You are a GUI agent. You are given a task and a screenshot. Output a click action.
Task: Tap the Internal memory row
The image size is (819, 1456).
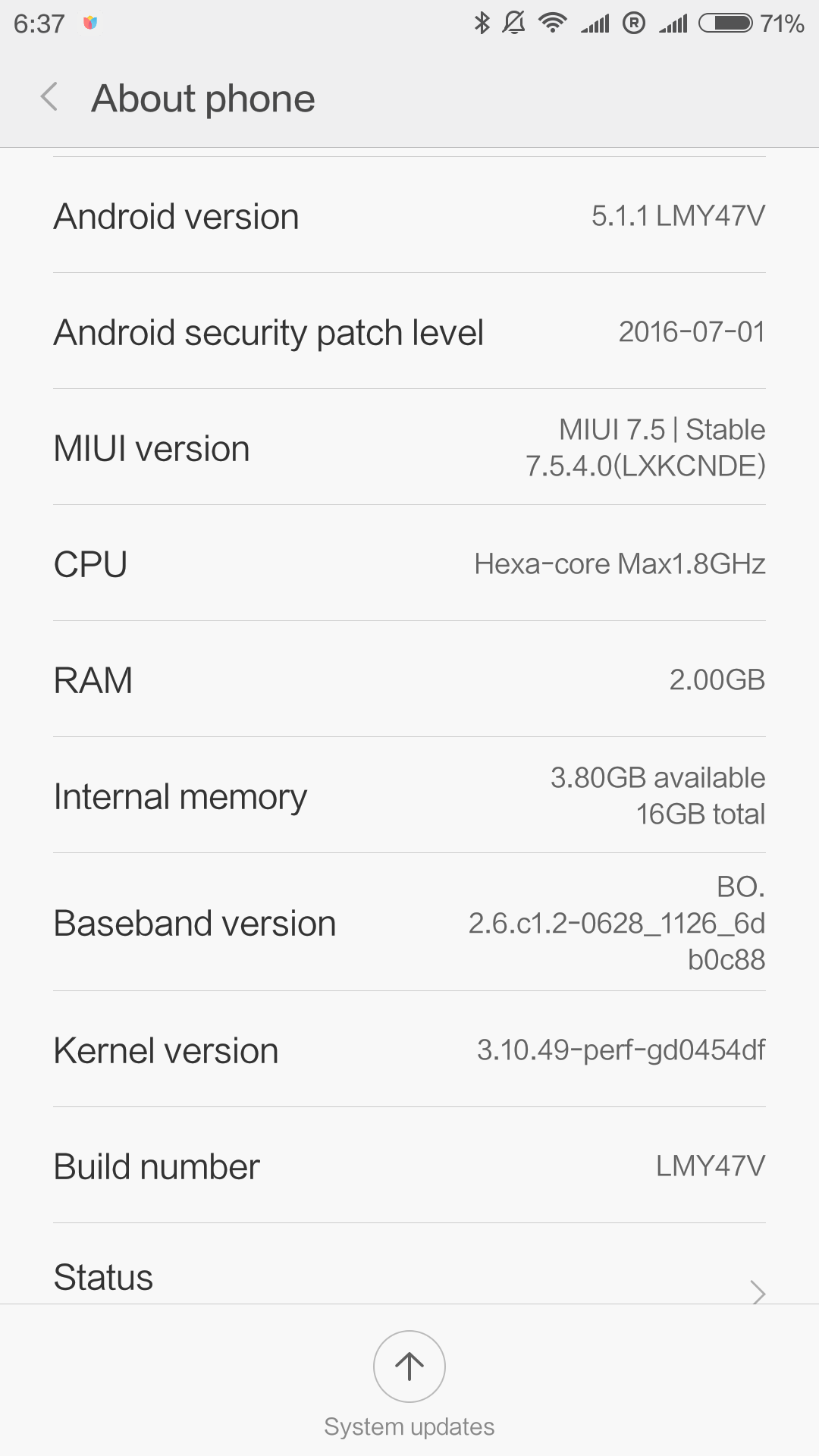pos(409,795)
